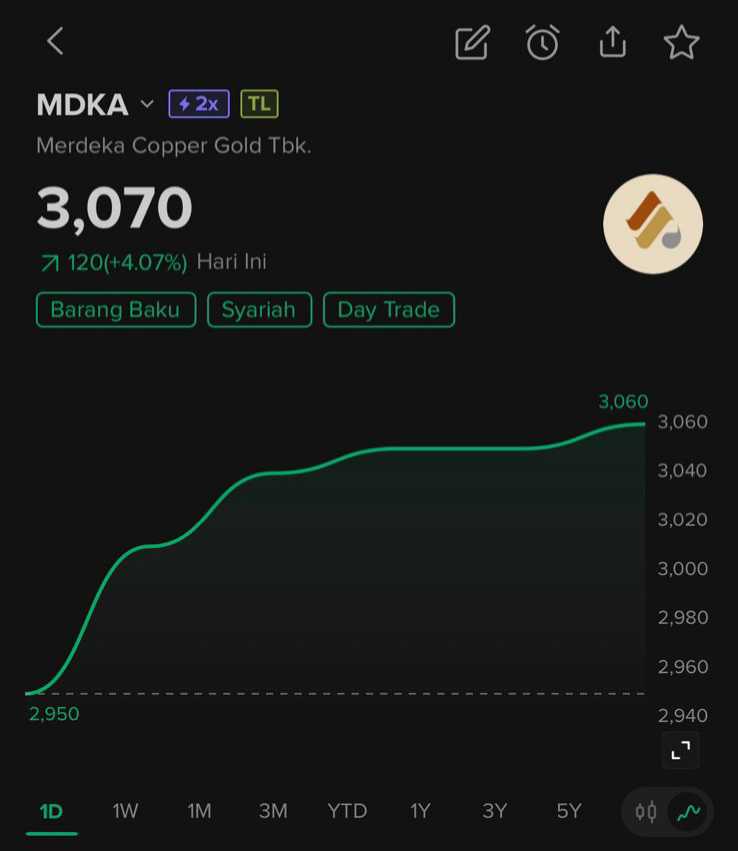Viewport: 738px width, 851px height.
Task: Tap the Day Trade chip
Action: click(x=388, y=310)
